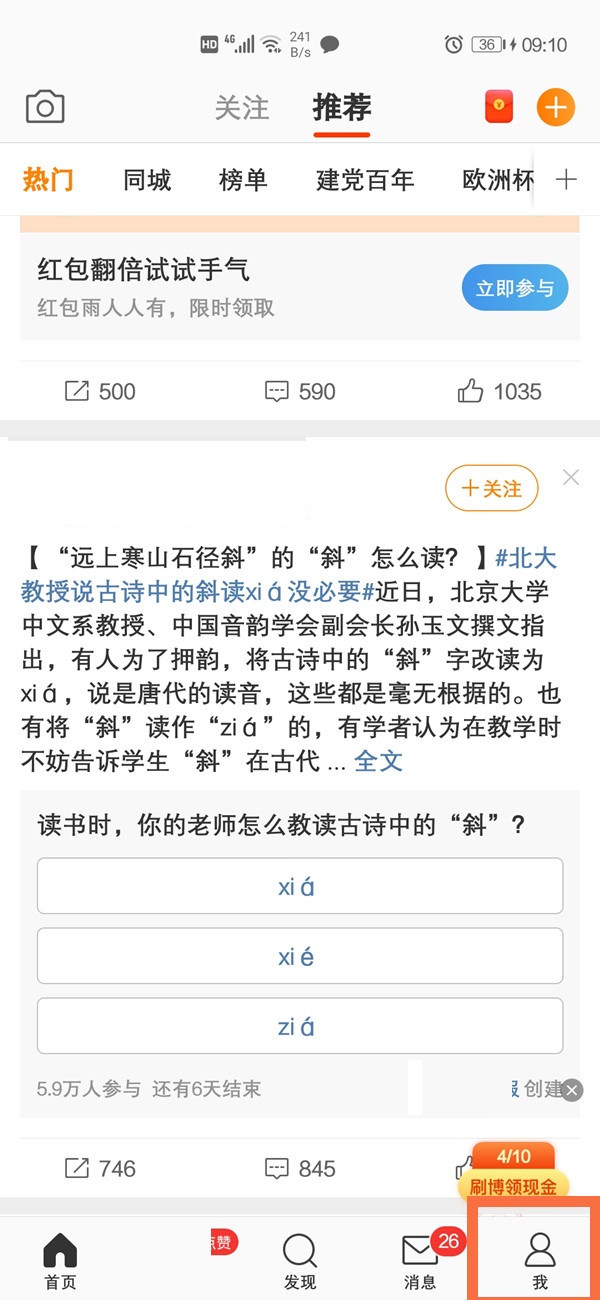The image size is (600, 1300).
Task: Compose a post with the plus button
Action: tap(556, 107)
